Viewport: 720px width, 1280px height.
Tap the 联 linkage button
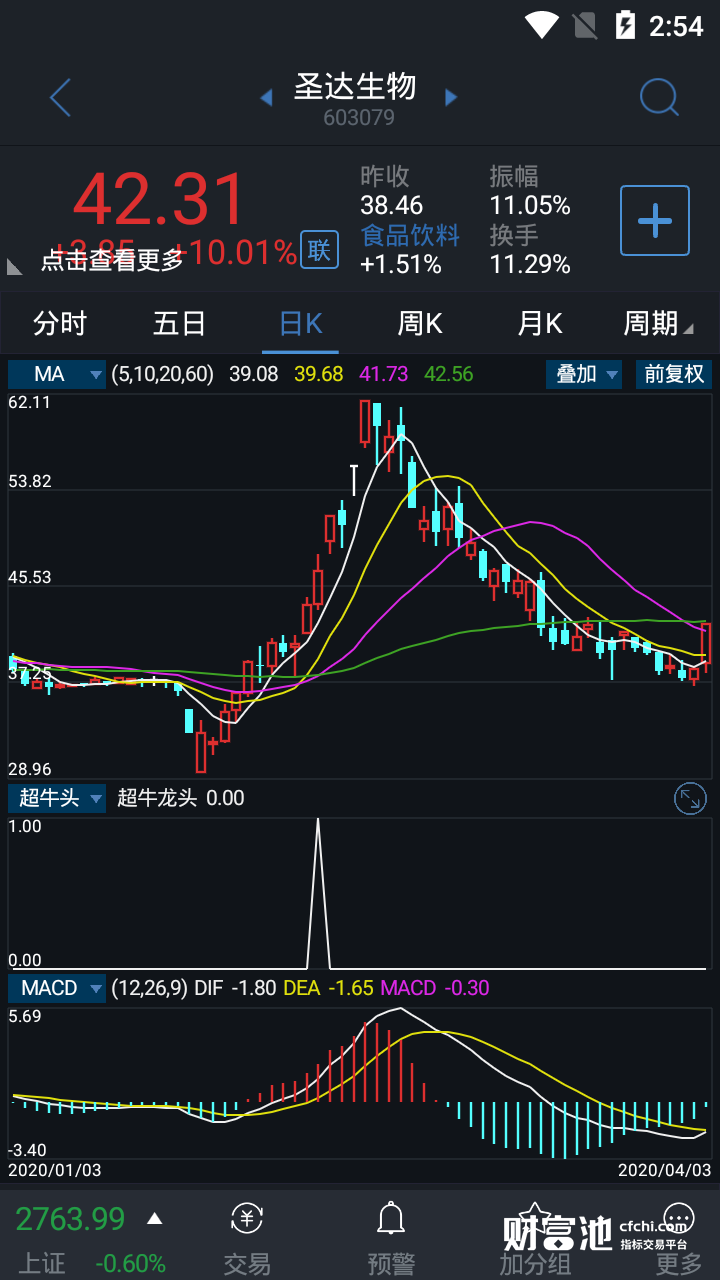319,250
